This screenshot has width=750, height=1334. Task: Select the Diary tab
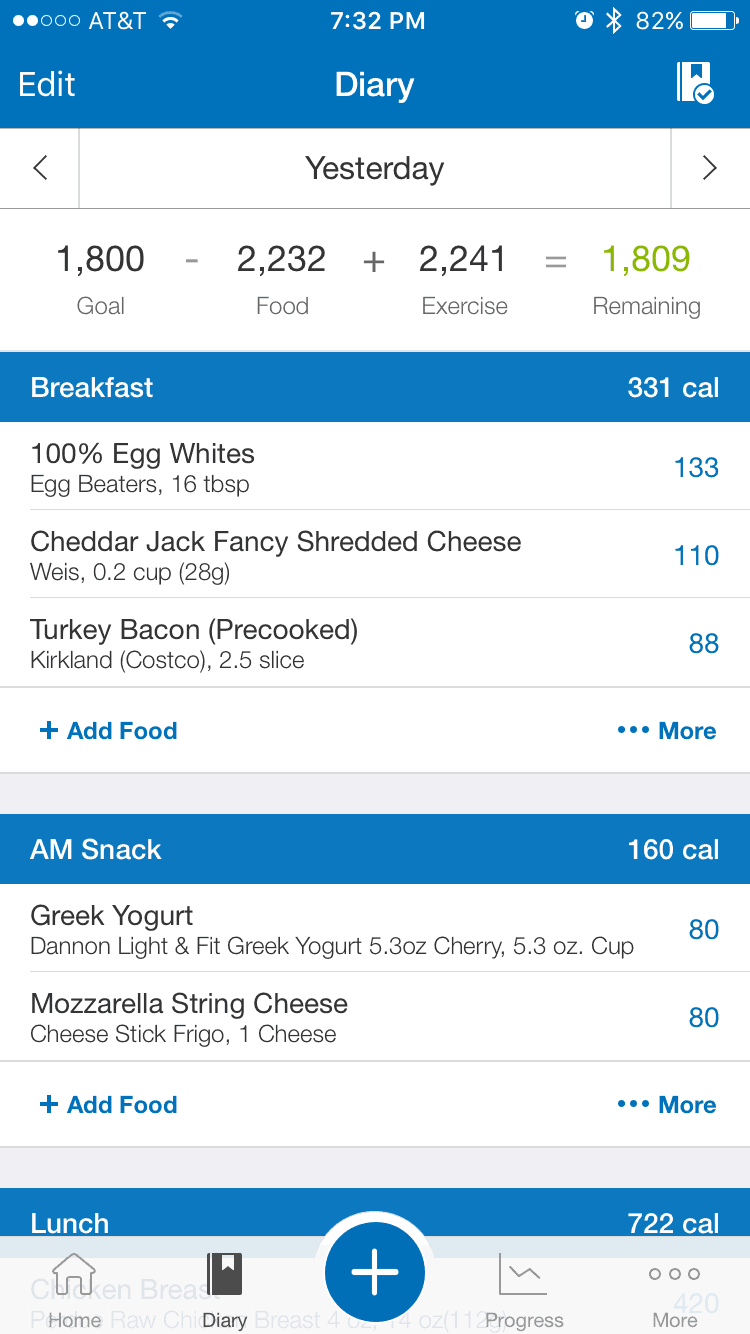[225, 1290]
